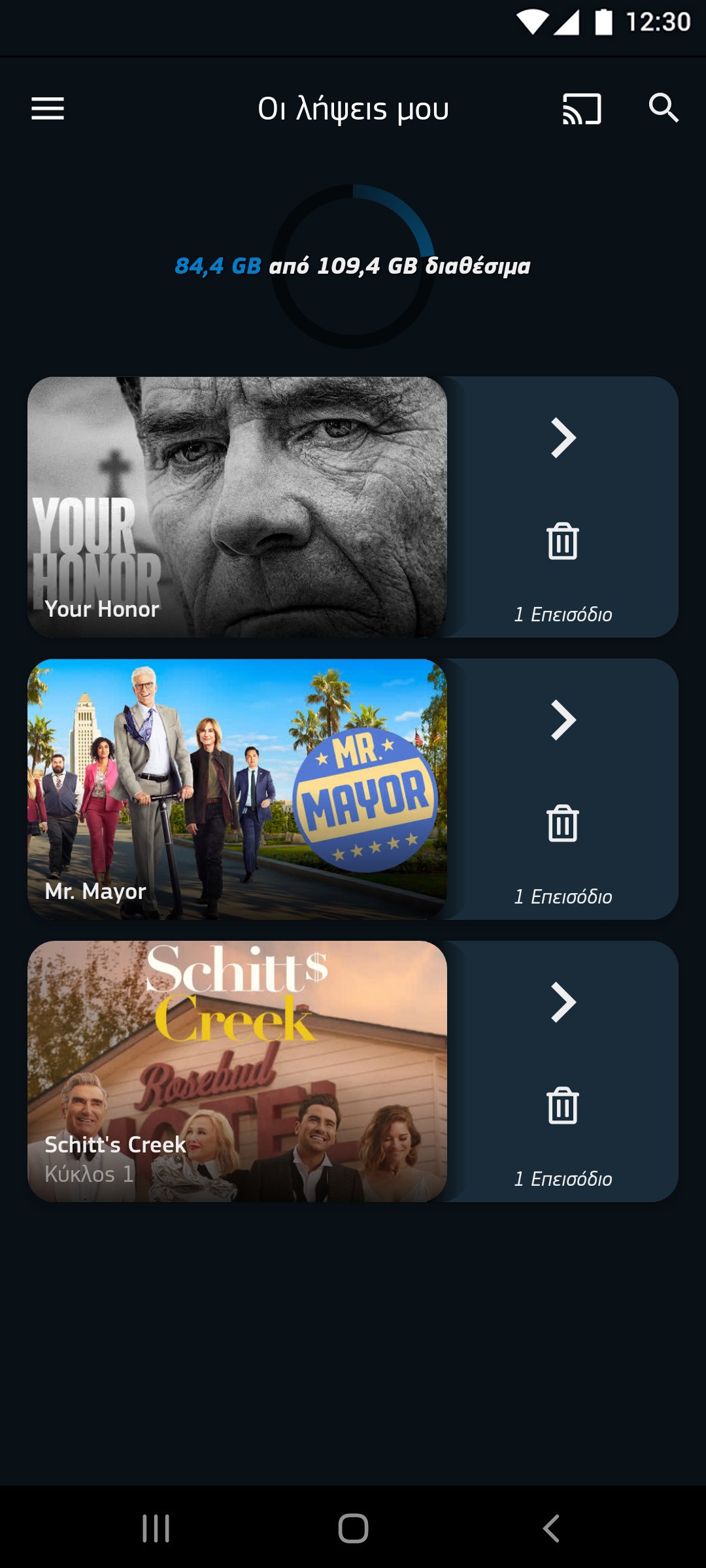Open search with the magnifier icon
The image size is (706, 1568).
point(664,108)
